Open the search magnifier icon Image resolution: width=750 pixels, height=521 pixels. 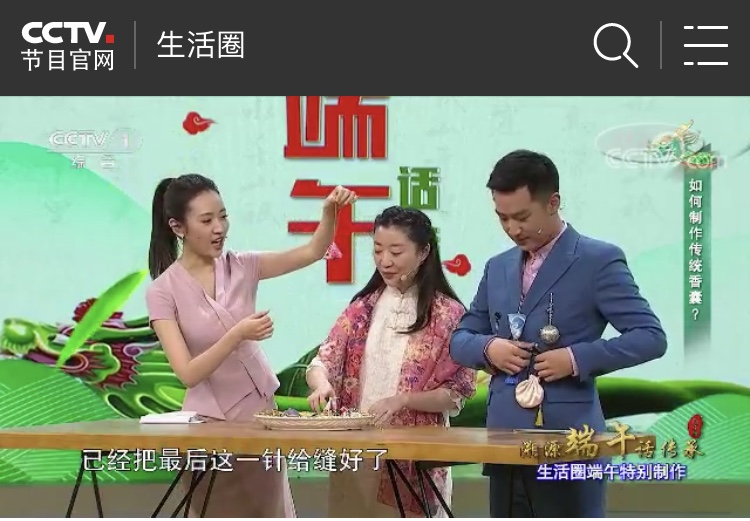click(x=615, y=45)
